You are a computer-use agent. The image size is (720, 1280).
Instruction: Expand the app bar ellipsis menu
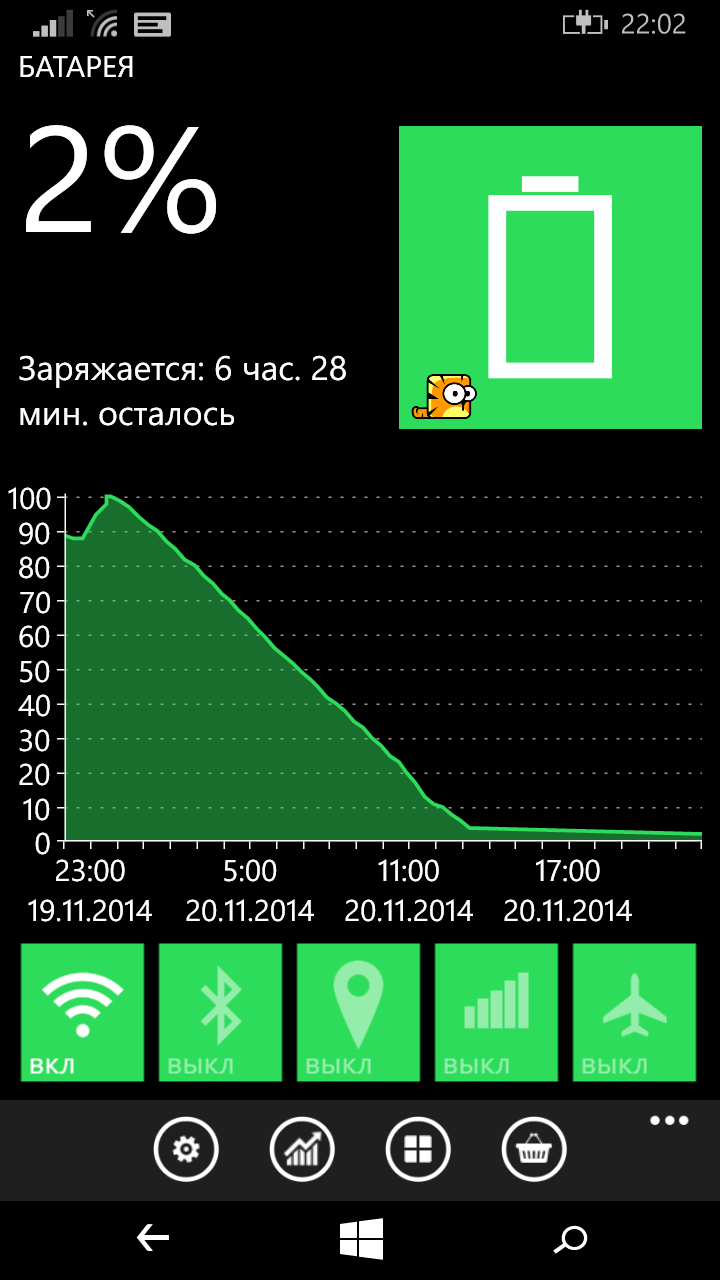669,1120
